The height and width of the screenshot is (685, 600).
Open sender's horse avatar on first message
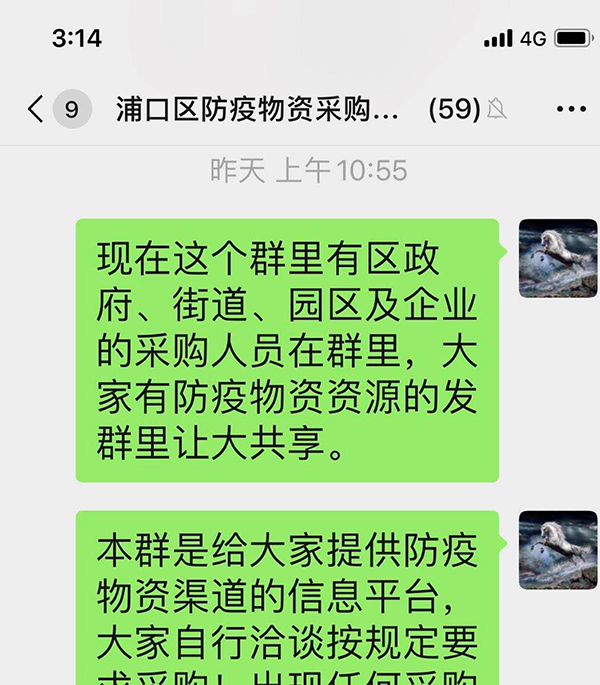click(x=557, y=258)
